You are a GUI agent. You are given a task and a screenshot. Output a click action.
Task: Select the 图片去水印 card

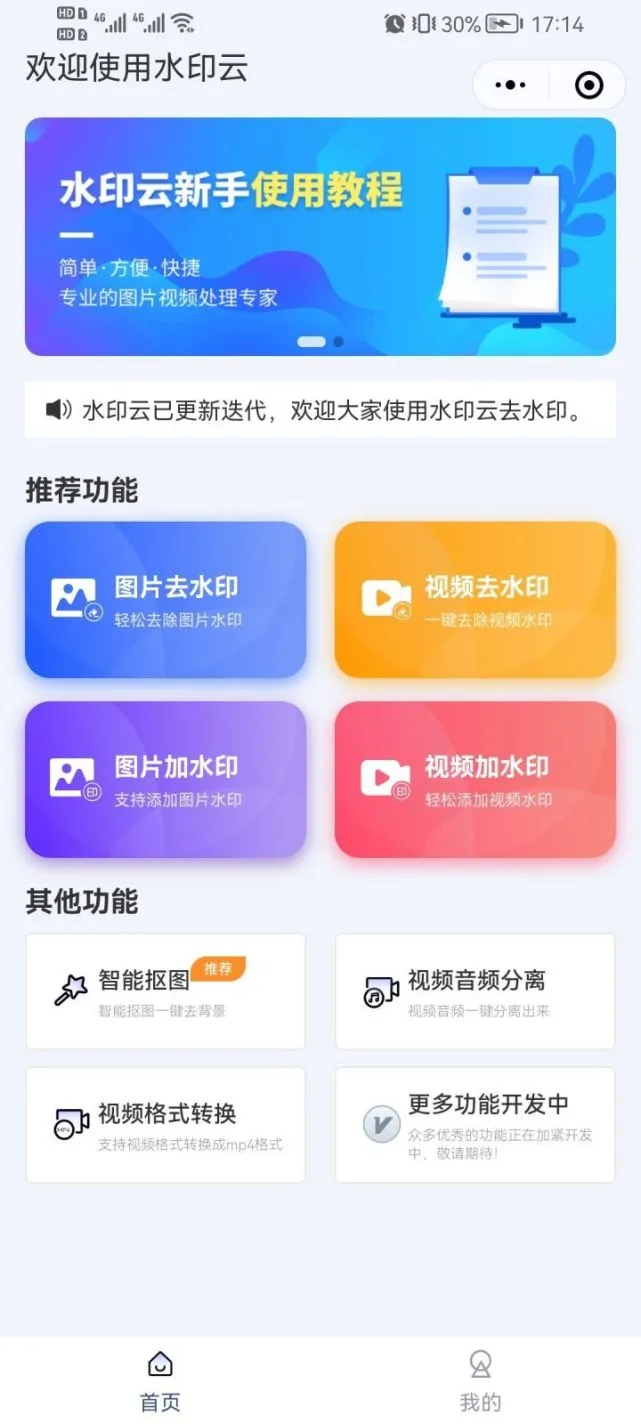[165, 600]
